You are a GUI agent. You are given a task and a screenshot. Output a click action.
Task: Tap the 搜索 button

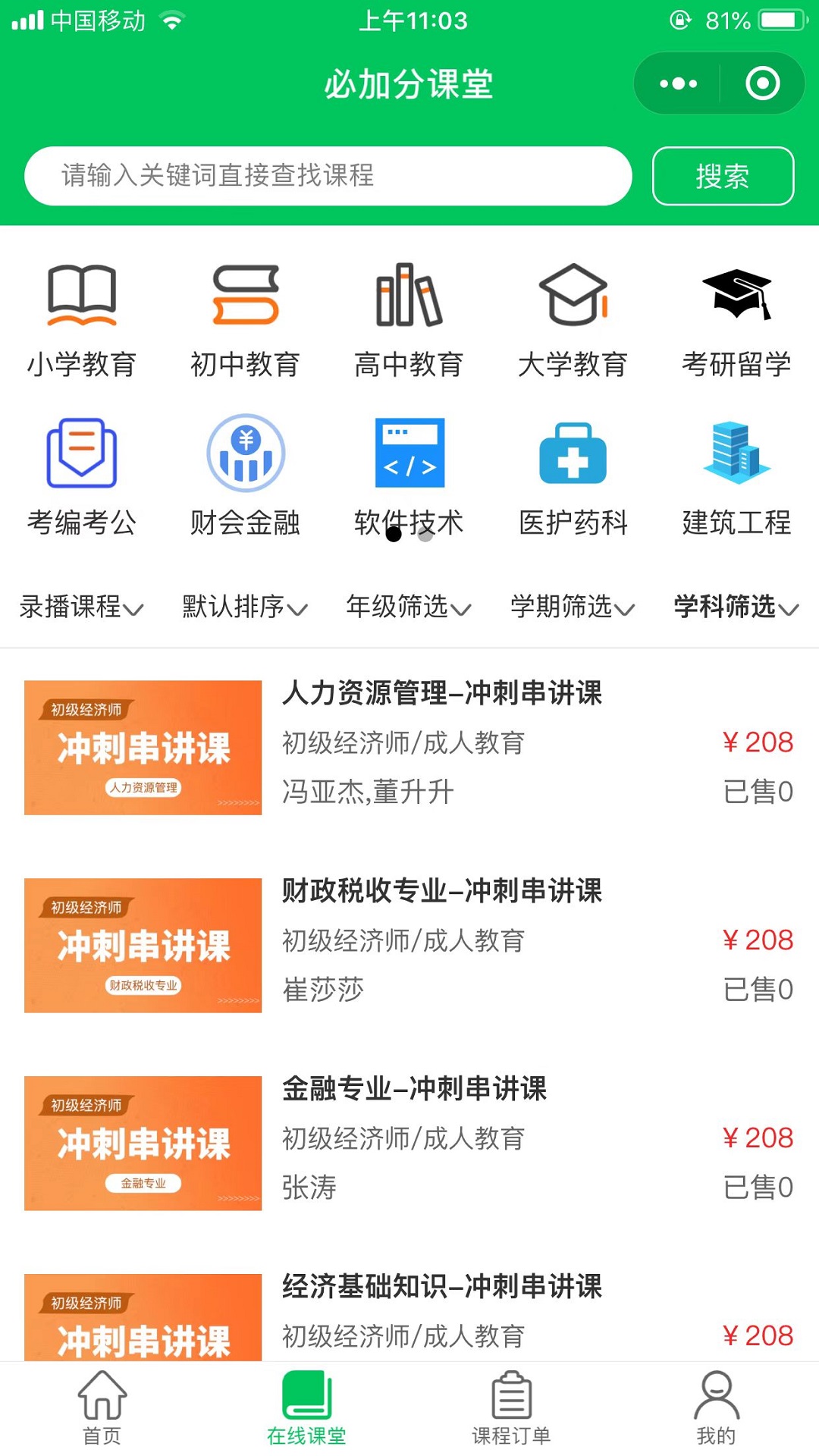pos(723,176)
